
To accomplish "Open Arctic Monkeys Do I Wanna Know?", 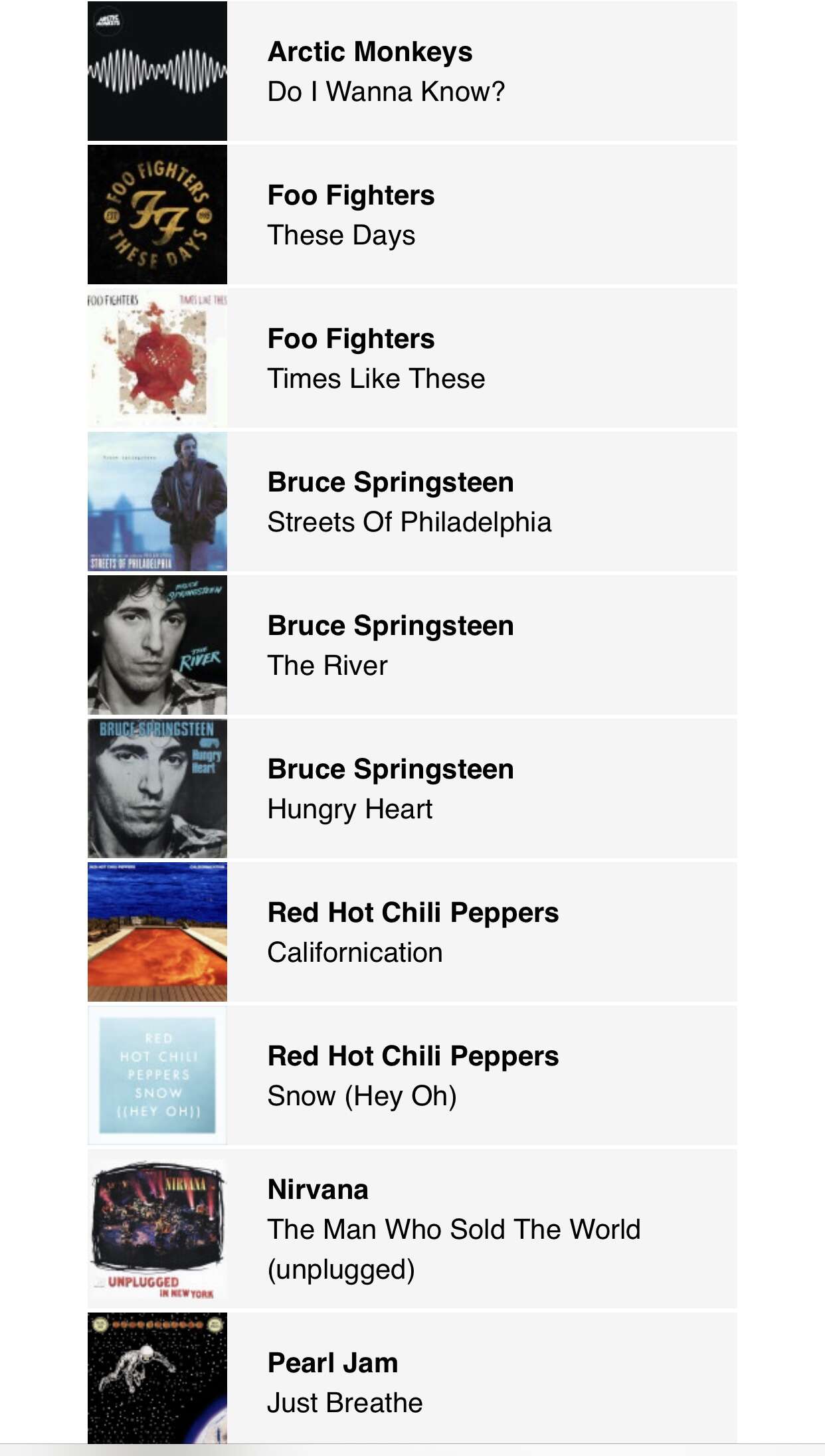I will pyautogui.click(x=412, y=71).
